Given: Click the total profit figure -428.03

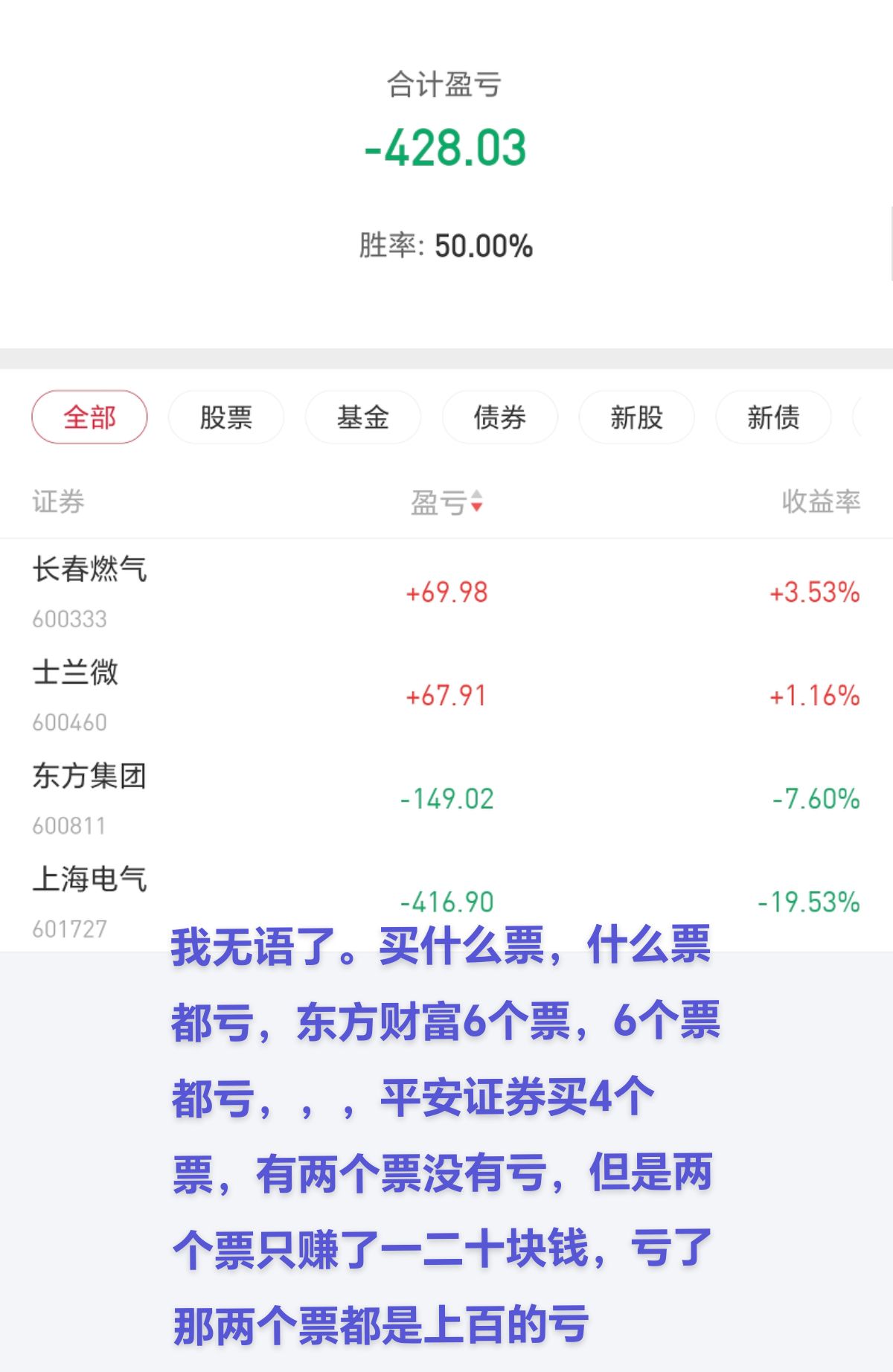Looking at the screenshot, I should click(x=446, y=151).
